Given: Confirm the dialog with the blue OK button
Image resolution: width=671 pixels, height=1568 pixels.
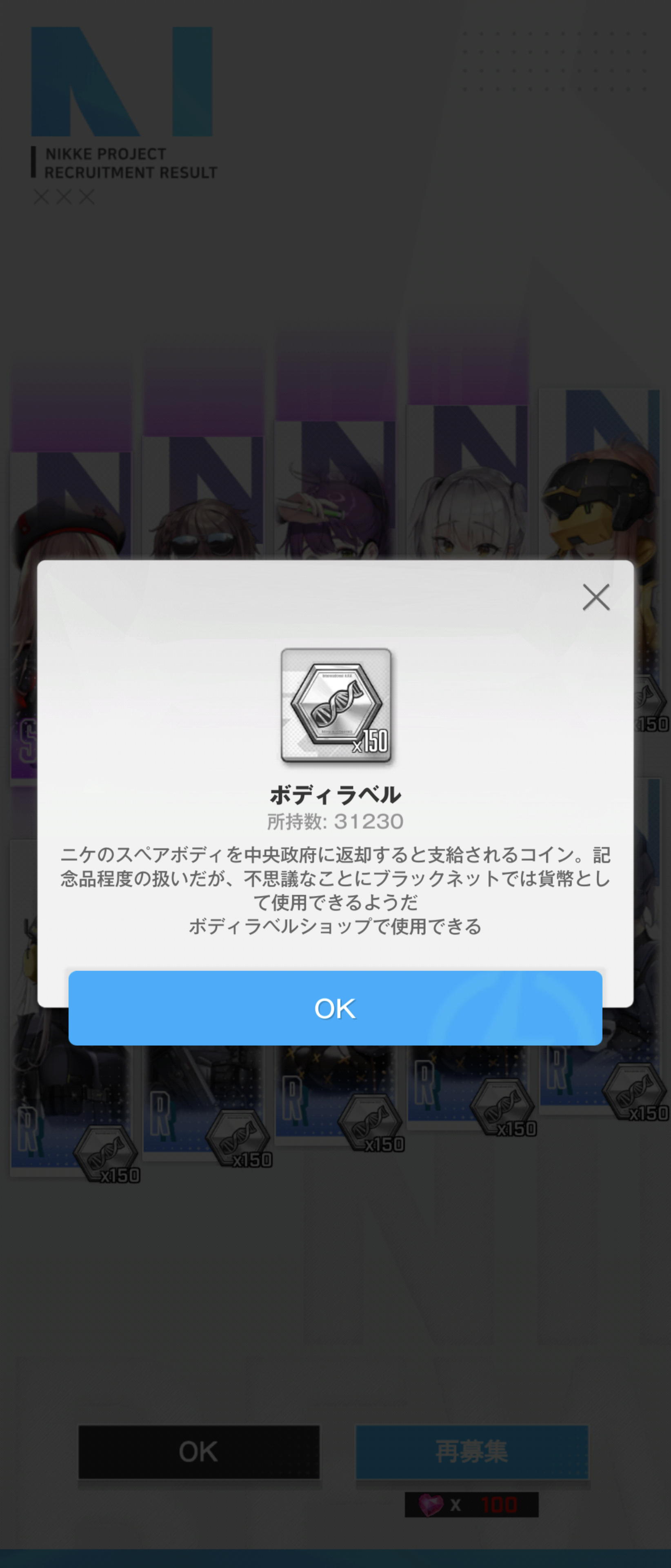Looking at the screenshot, I should click(335, 1008).
